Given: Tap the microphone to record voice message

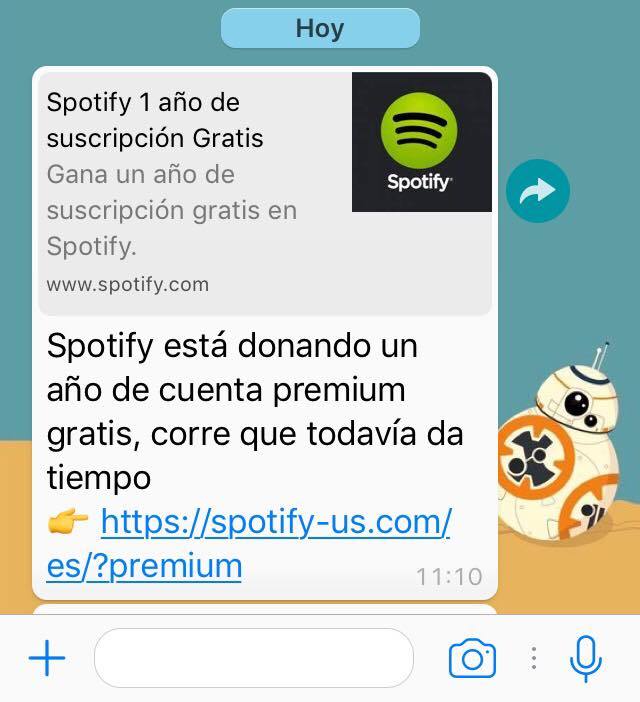Looking at the screenshot, I should (586, 657).
